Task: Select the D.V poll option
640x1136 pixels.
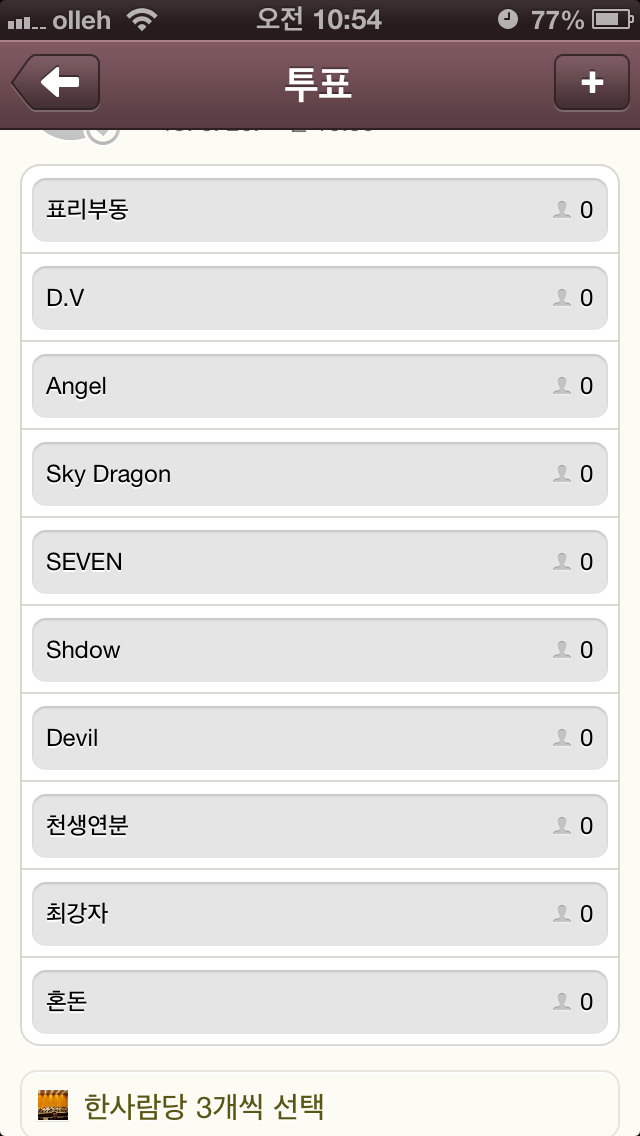Action: (x=320, y=298)
